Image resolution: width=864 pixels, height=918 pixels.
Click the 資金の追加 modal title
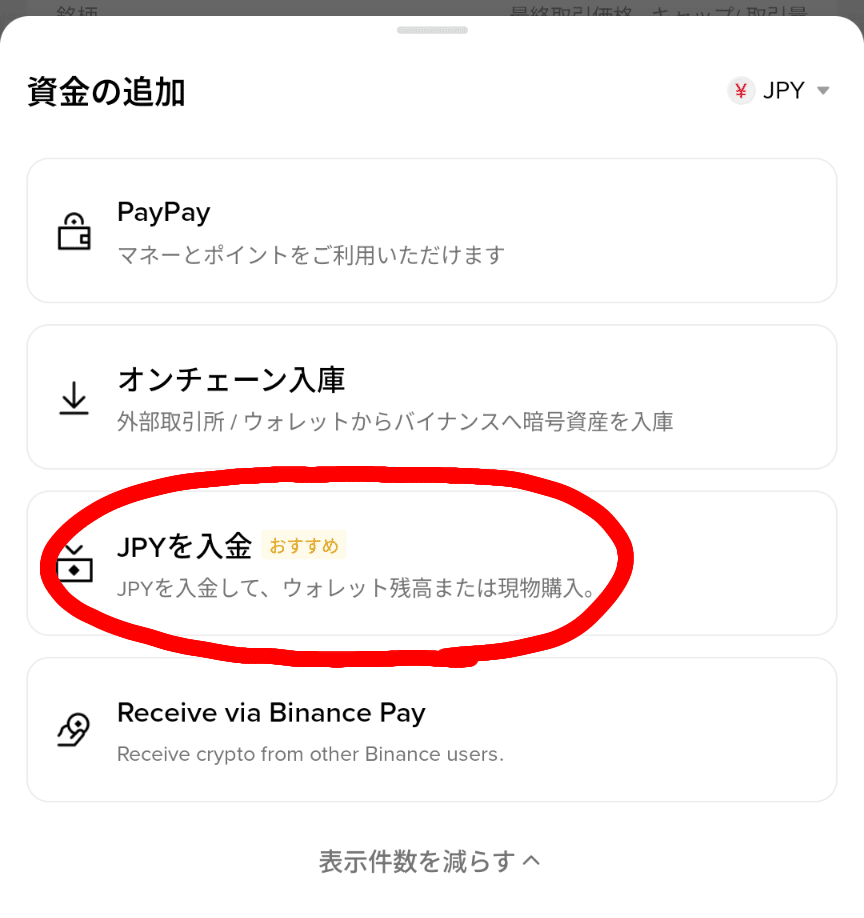pos(104,90)
